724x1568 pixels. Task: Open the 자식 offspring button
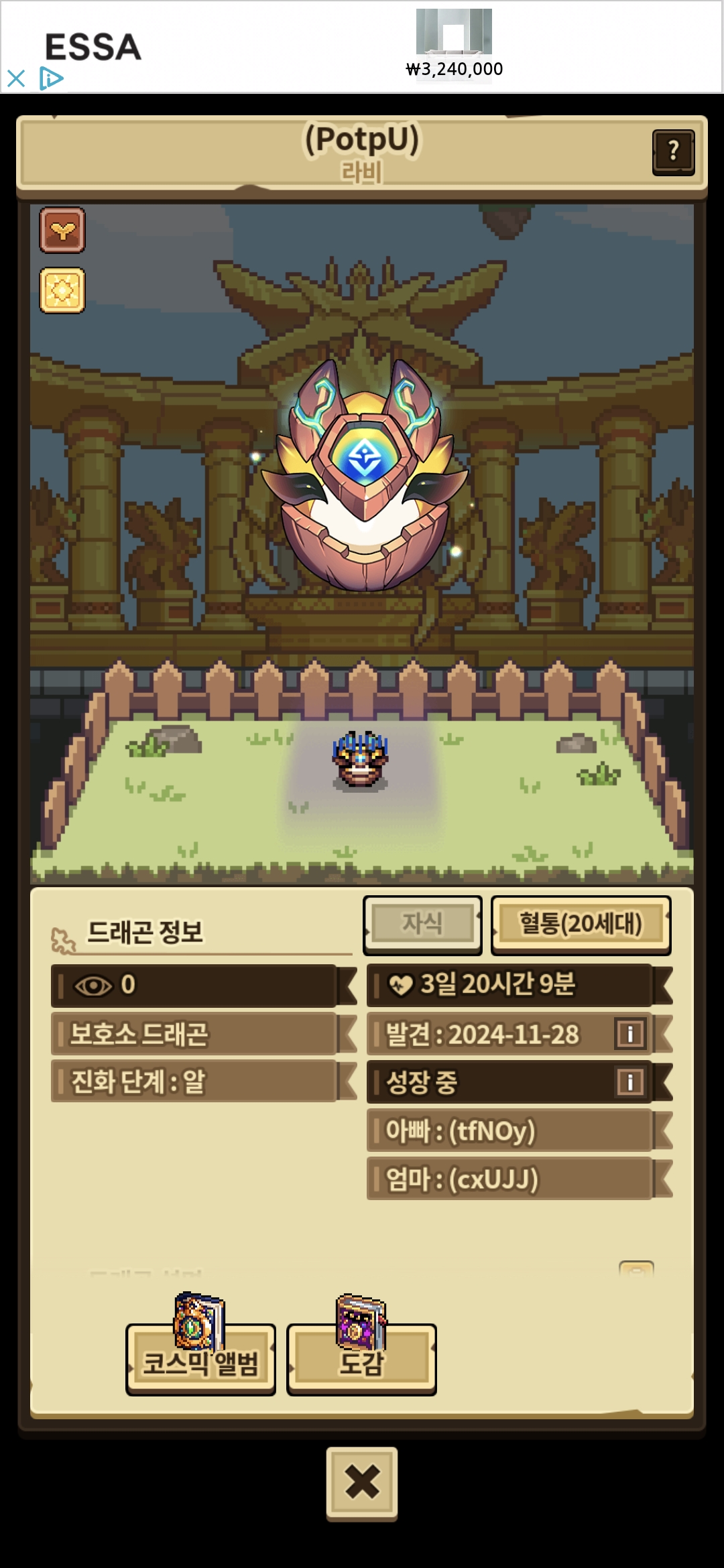click(x=422, y=924)
